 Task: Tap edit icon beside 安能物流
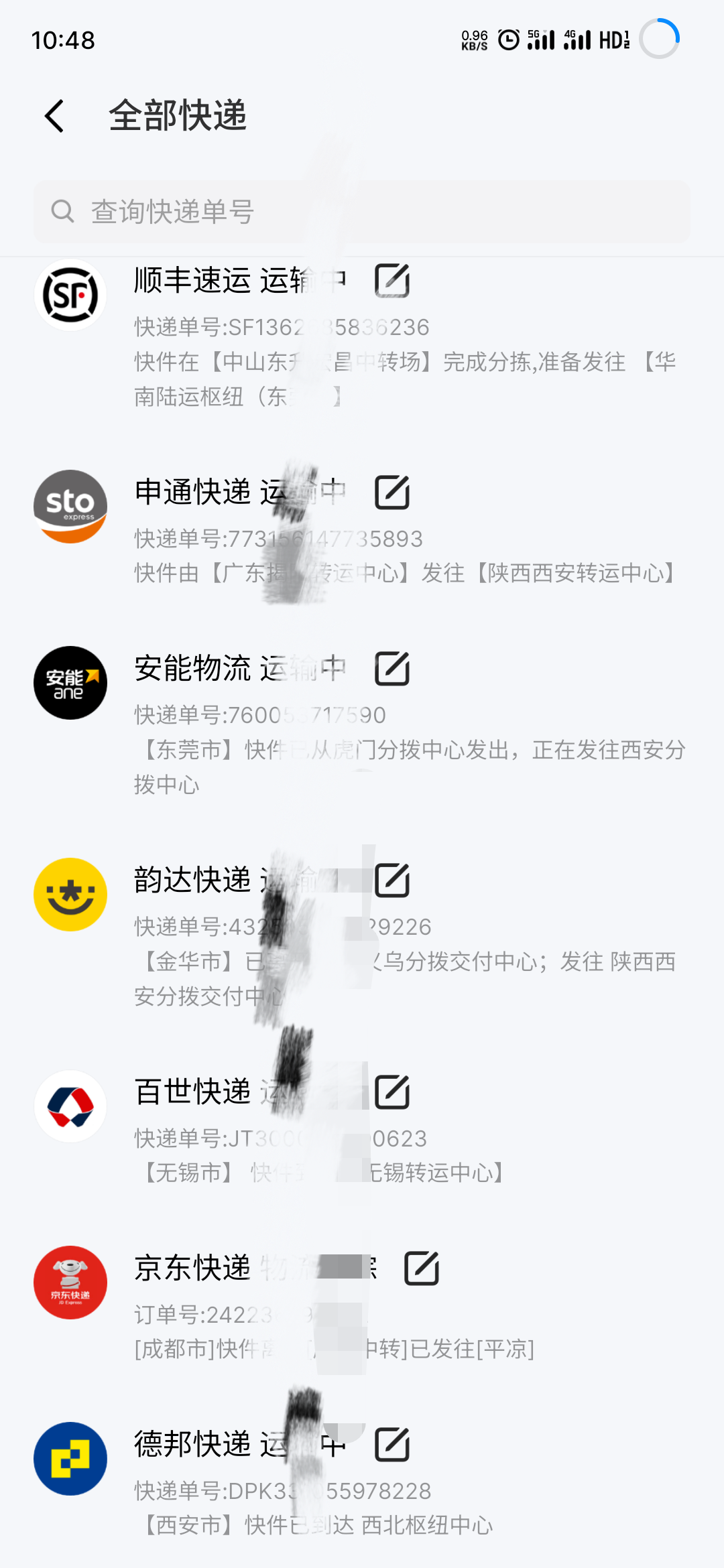coord(392,669)
